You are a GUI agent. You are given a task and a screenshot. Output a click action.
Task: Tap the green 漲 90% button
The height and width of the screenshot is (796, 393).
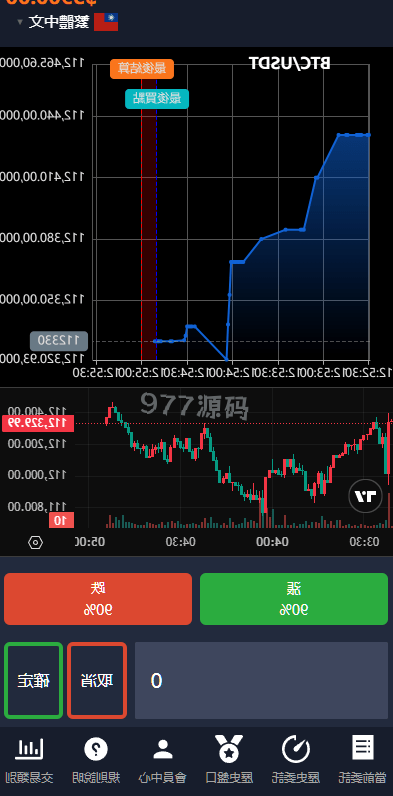294,599
